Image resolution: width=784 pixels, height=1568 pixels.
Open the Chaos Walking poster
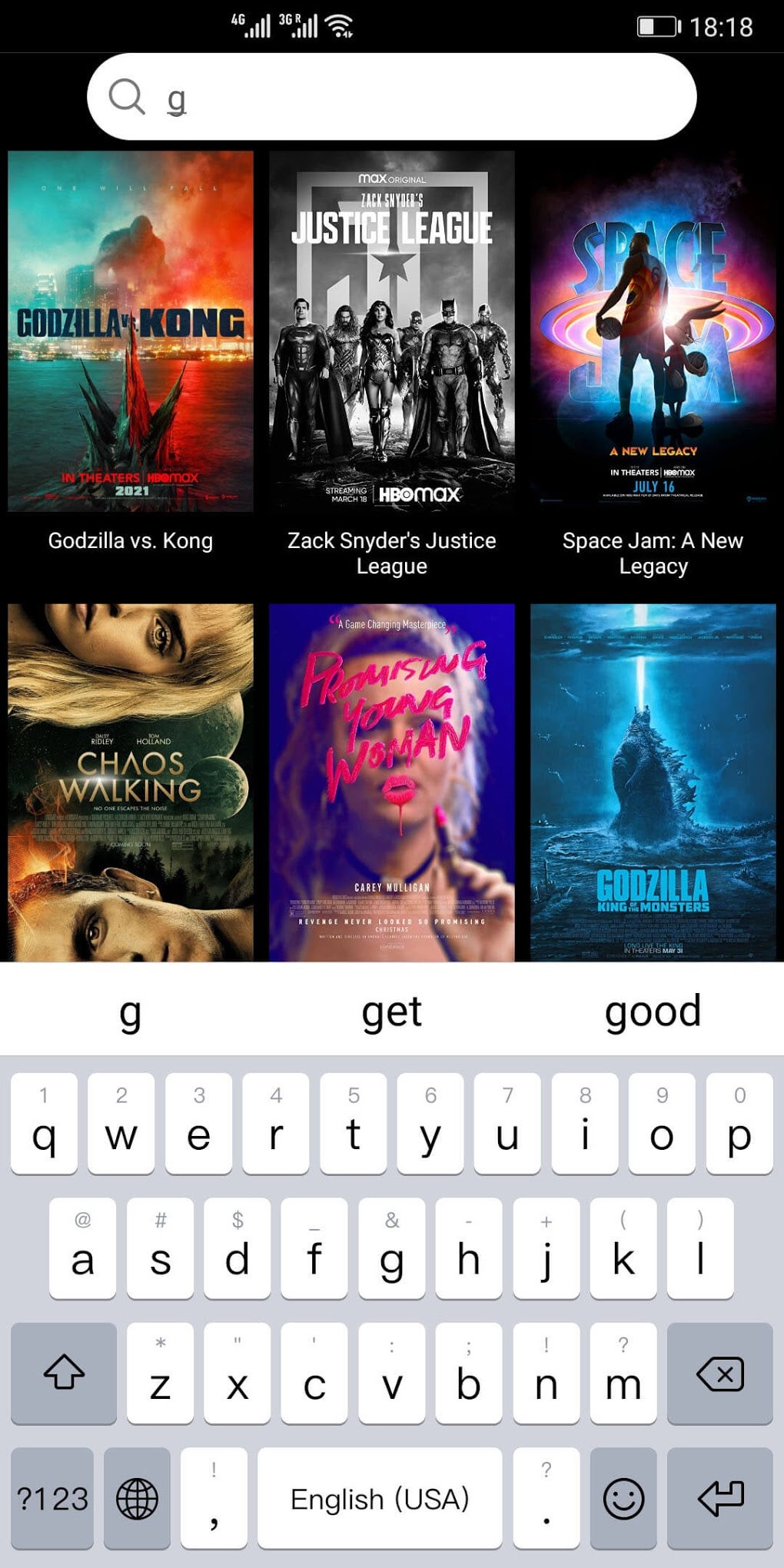click(x=131, y=782)
